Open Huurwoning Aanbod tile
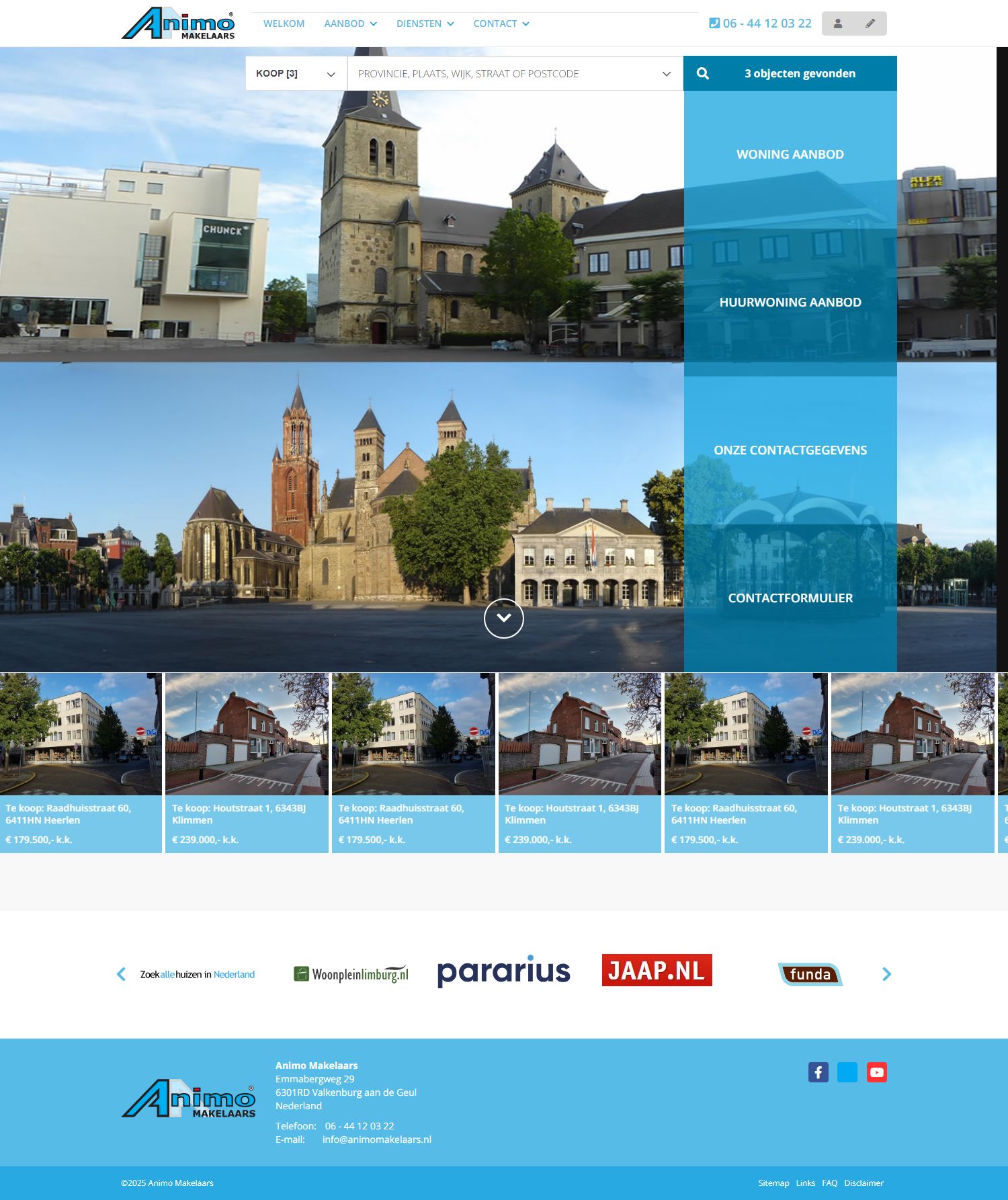This screenshot has height=1200, width=1008. coord(790,303)
